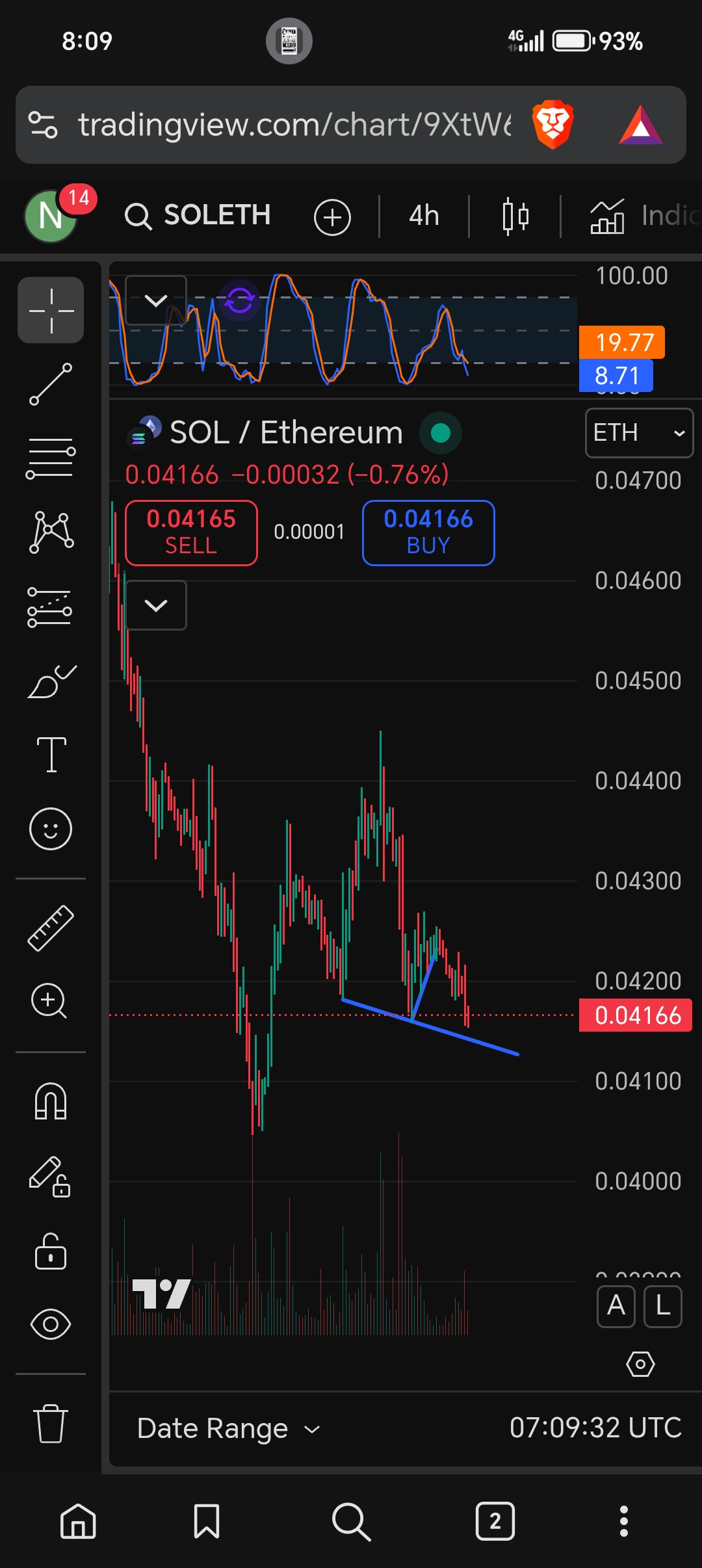
Task: Tap the 0.04165 SELL button
Action: pyautogui.click(x=191, y=532)
